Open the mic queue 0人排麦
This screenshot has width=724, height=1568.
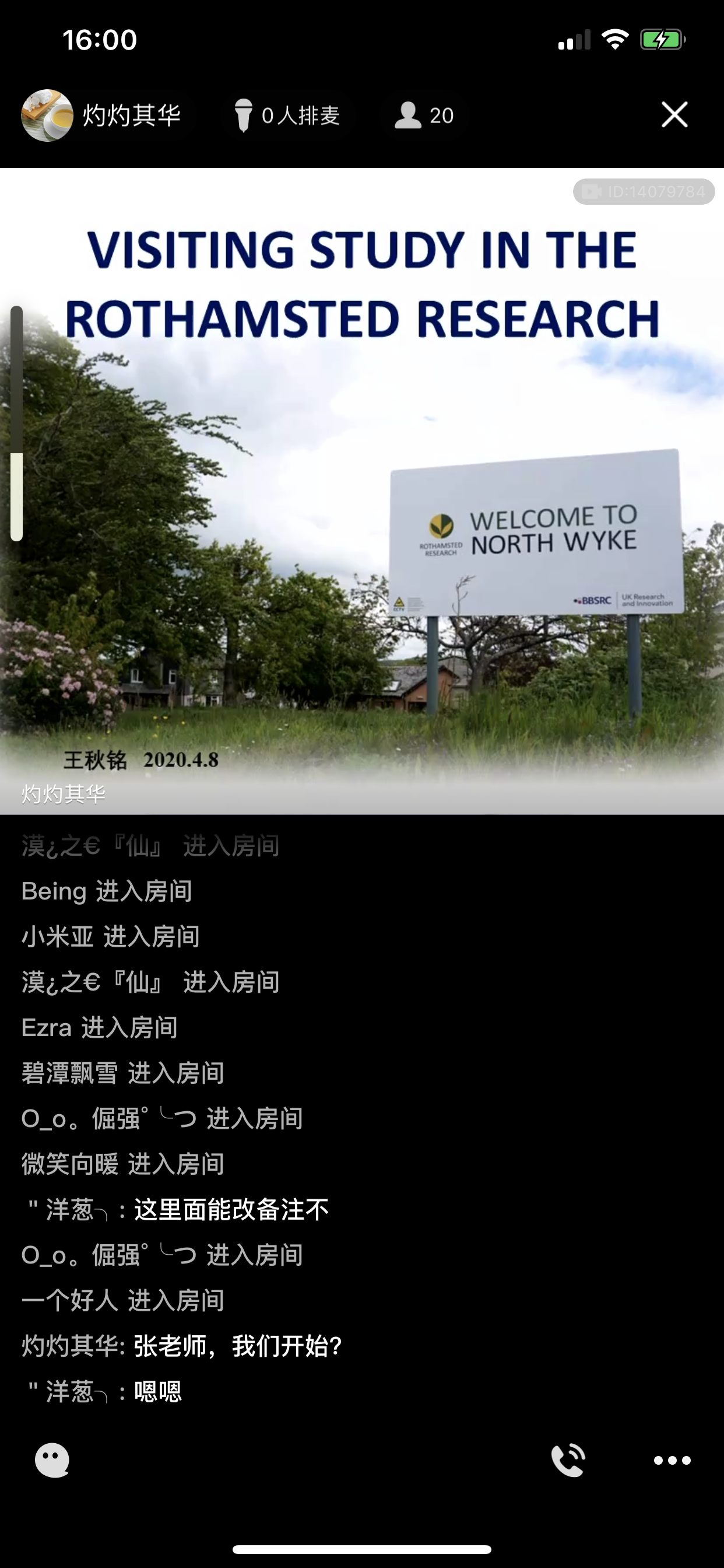point(288,115)
